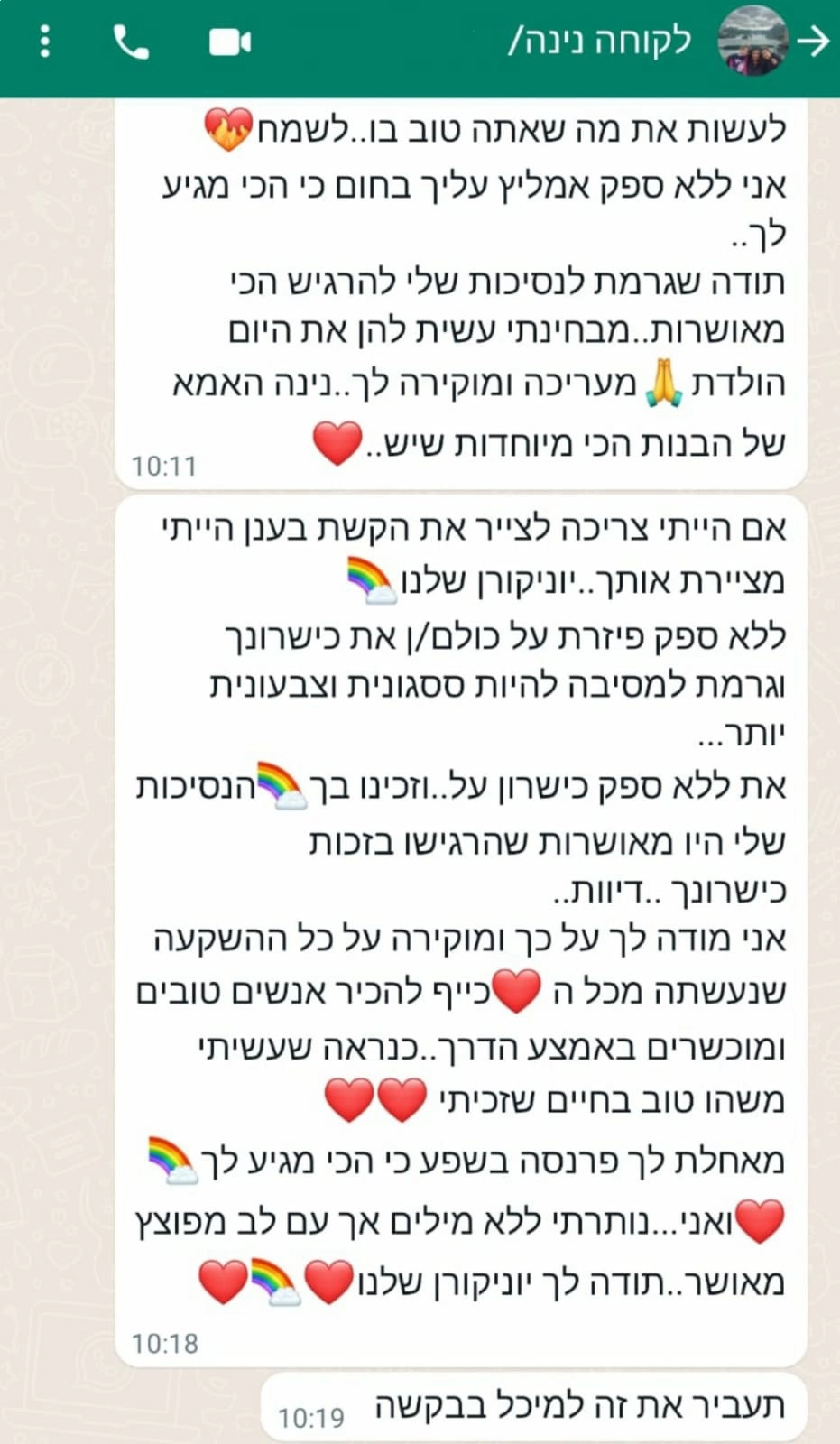
Task: Tap the double red hearts in the 10:18 message
Action: coord(375,1097)
